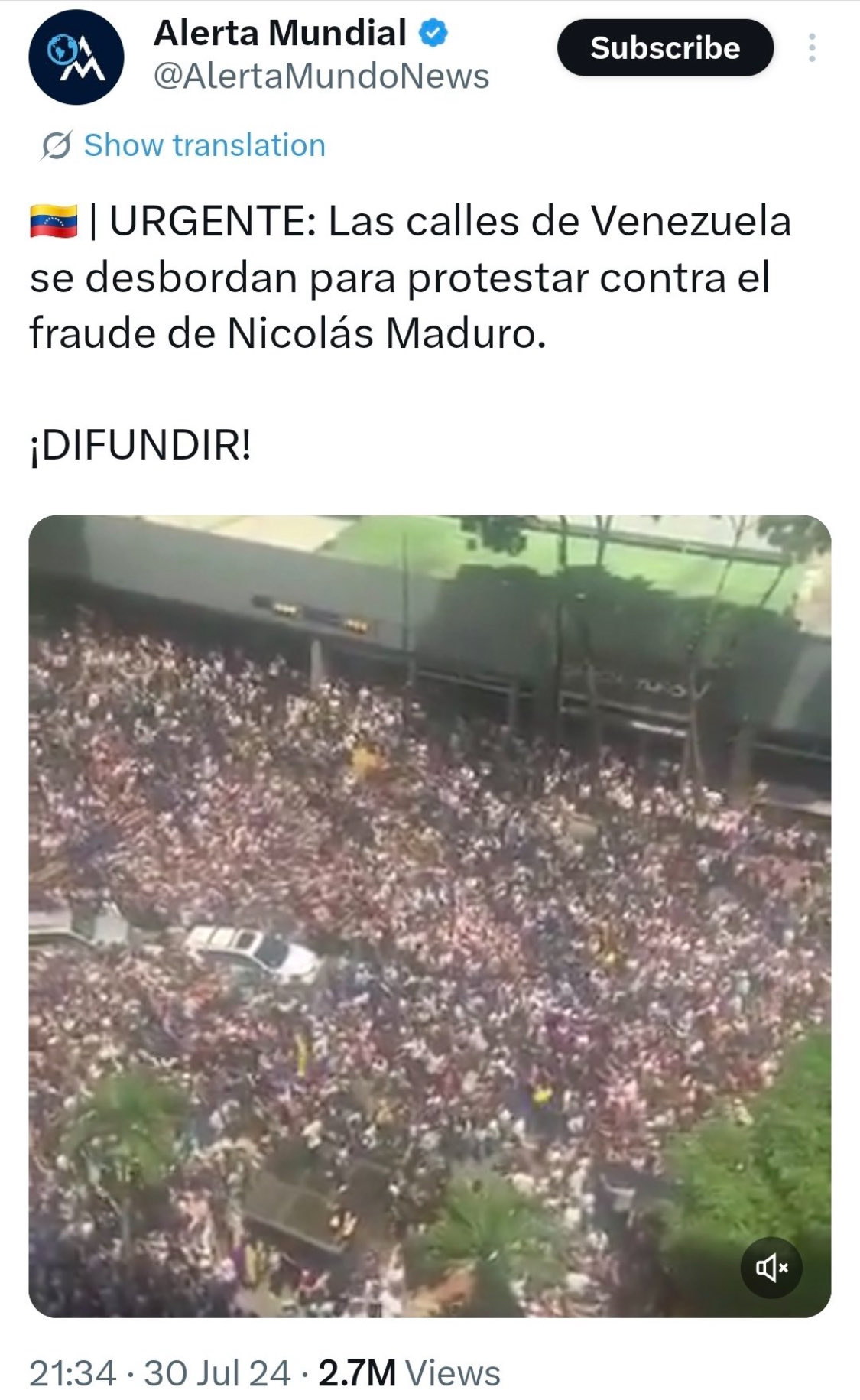Open the @AlertaMundoNews handle
This screenshot has width=860, height=1400.
[x=321, y=76]
